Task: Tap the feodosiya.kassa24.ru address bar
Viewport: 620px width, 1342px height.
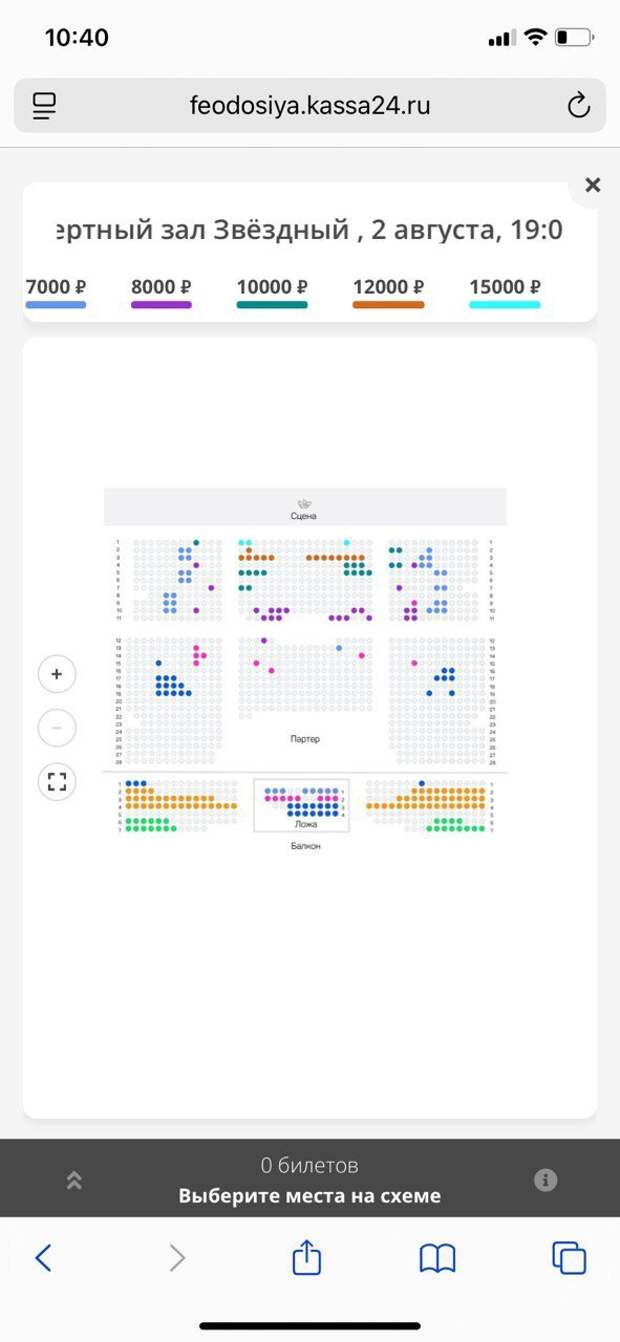Action: 310,105
